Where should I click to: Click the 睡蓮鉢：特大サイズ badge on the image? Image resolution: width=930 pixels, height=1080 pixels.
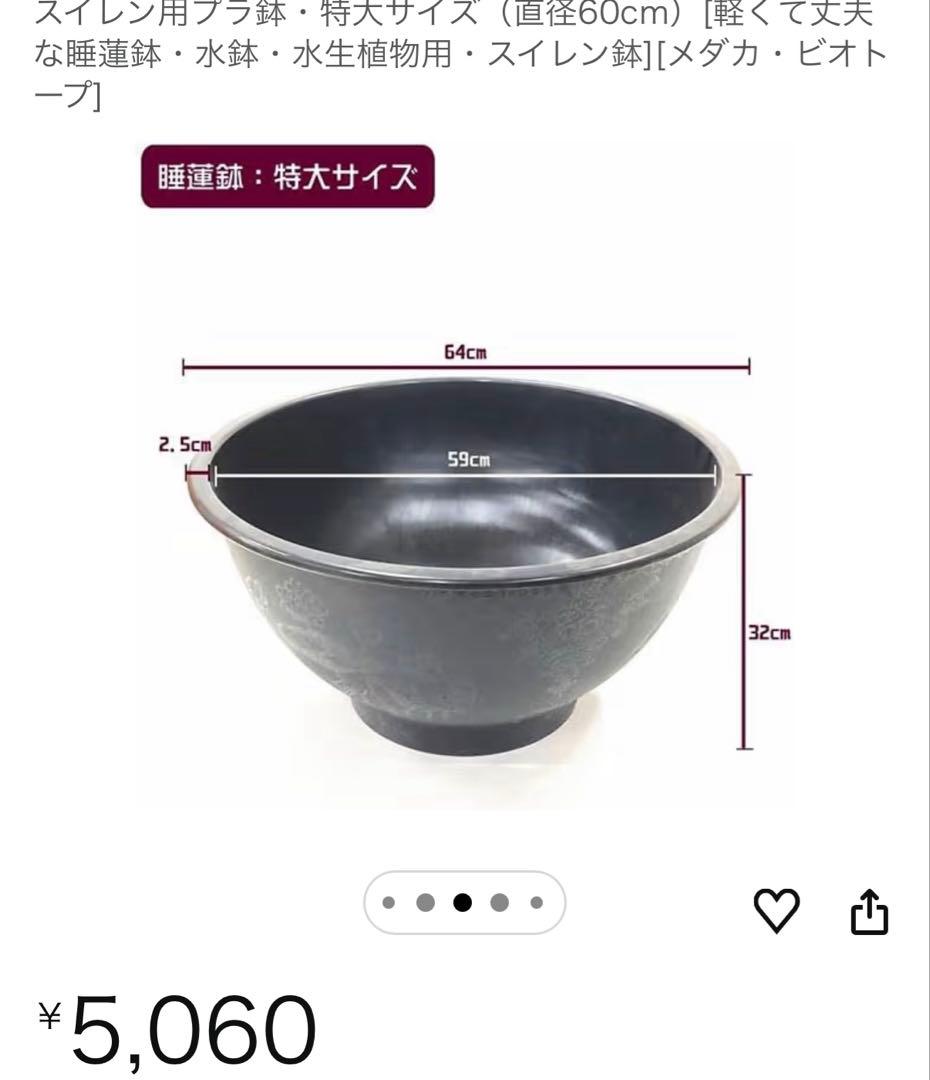pyautogui.click(x=291, y=176)
